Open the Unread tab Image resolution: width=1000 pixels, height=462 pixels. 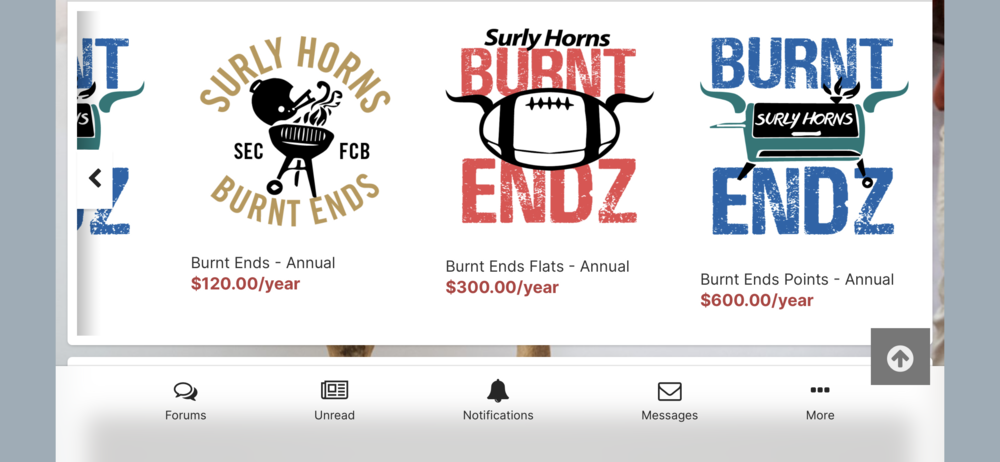point(334,401)
